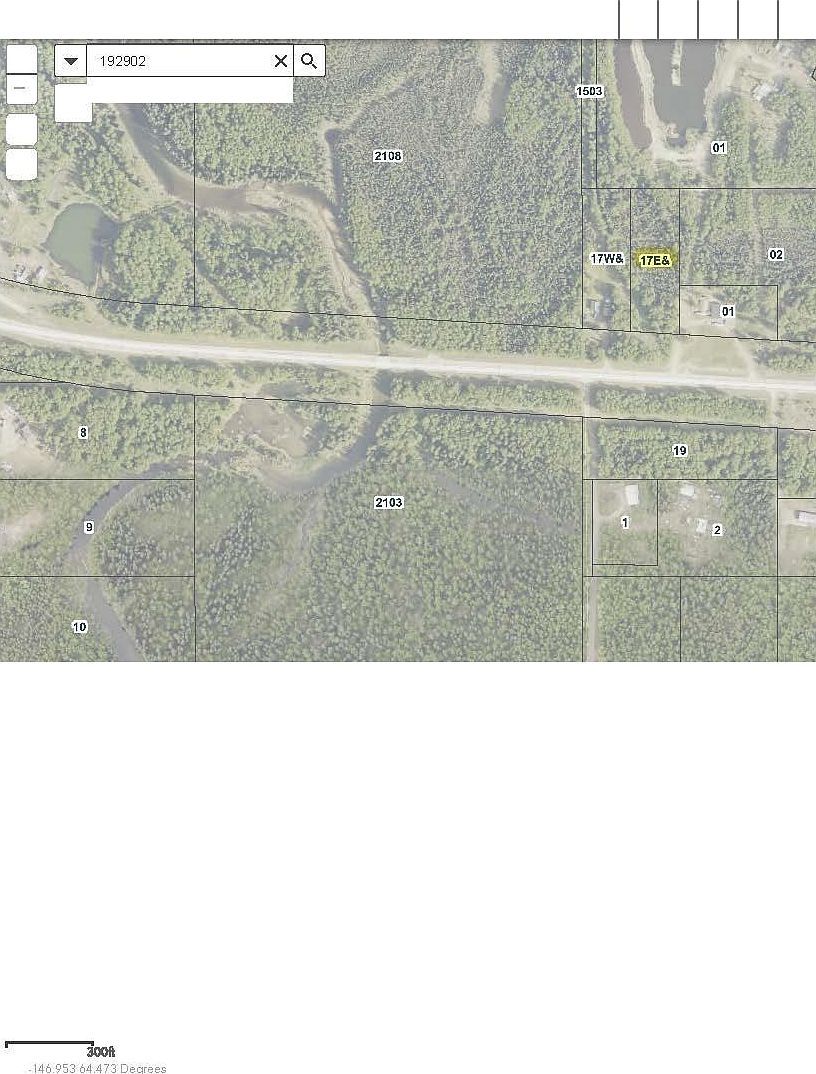Viewport: 816px width, 1074px height.
Task: Zoom in with the top-left plus button
Action: pos(21,56)
